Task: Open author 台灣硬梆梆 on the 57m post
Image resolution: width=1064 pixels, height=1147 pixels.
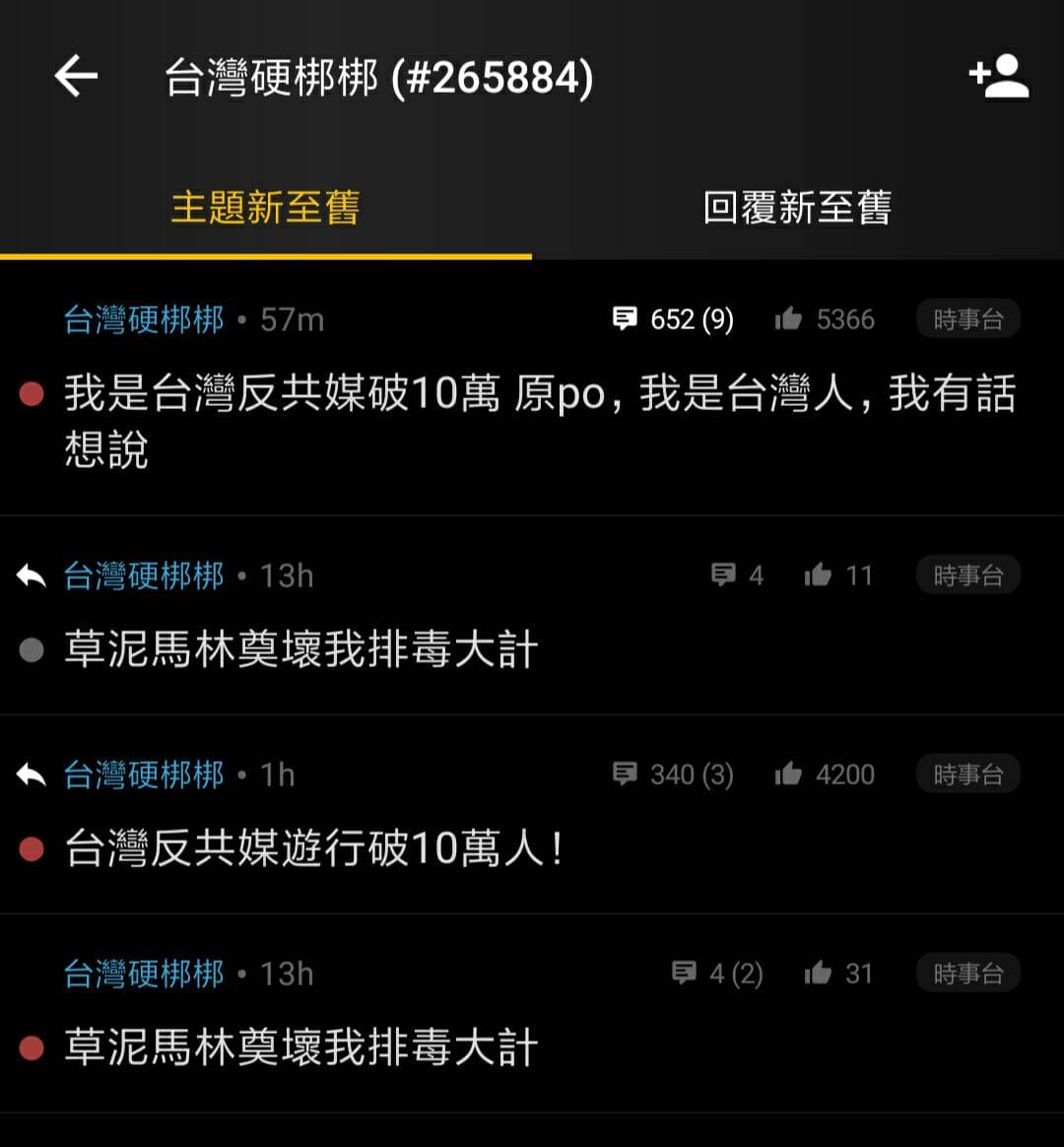Action: click(144, 319)
